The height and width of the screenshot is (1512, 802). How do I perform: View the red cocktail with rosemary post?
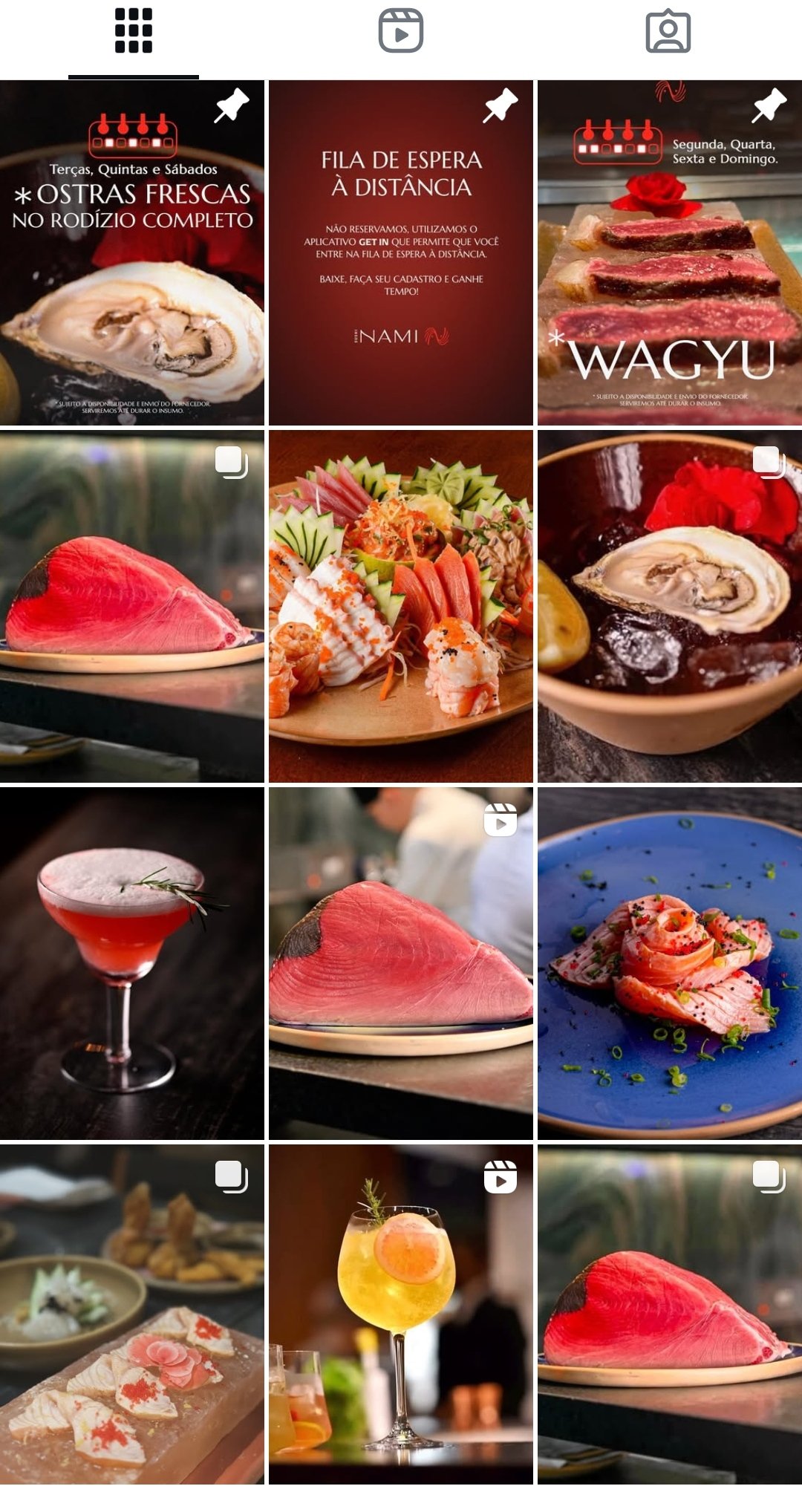(x=132, y=963)
